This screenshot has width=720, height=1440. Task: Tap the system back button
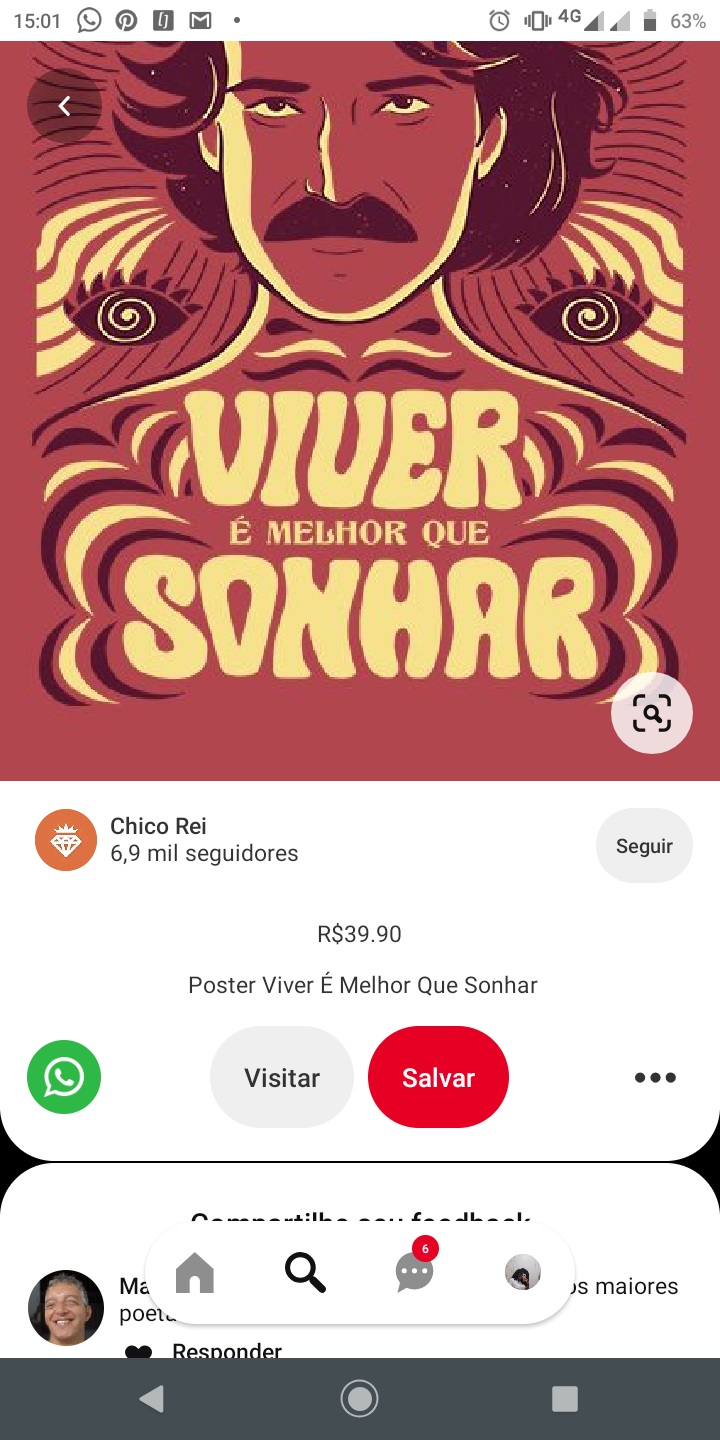[152, 1398]
